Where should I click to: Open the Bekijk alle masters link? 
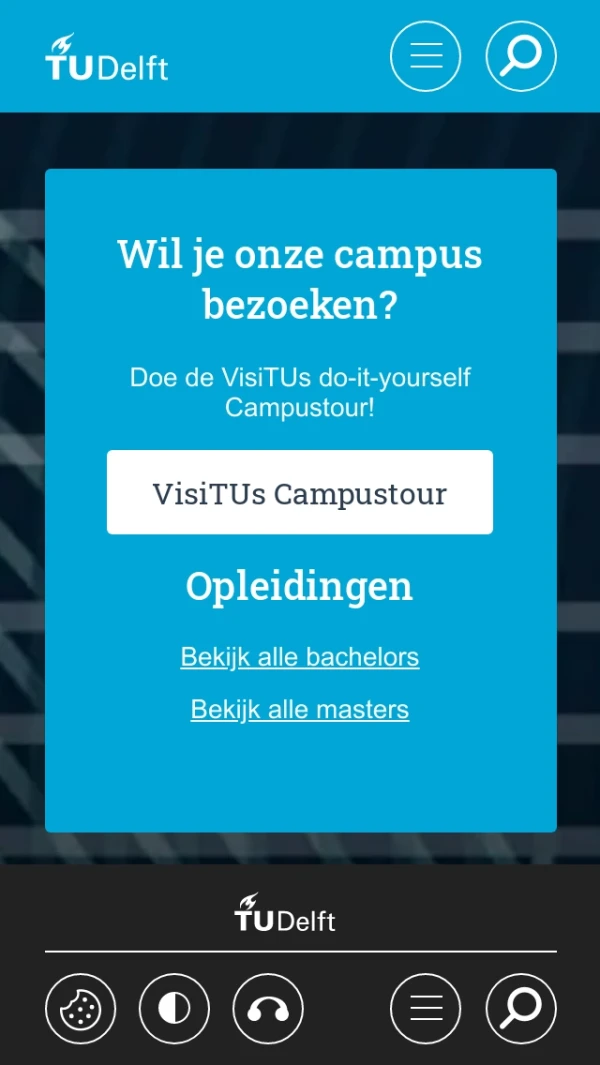pyautogui.click(x=300, y=710)
